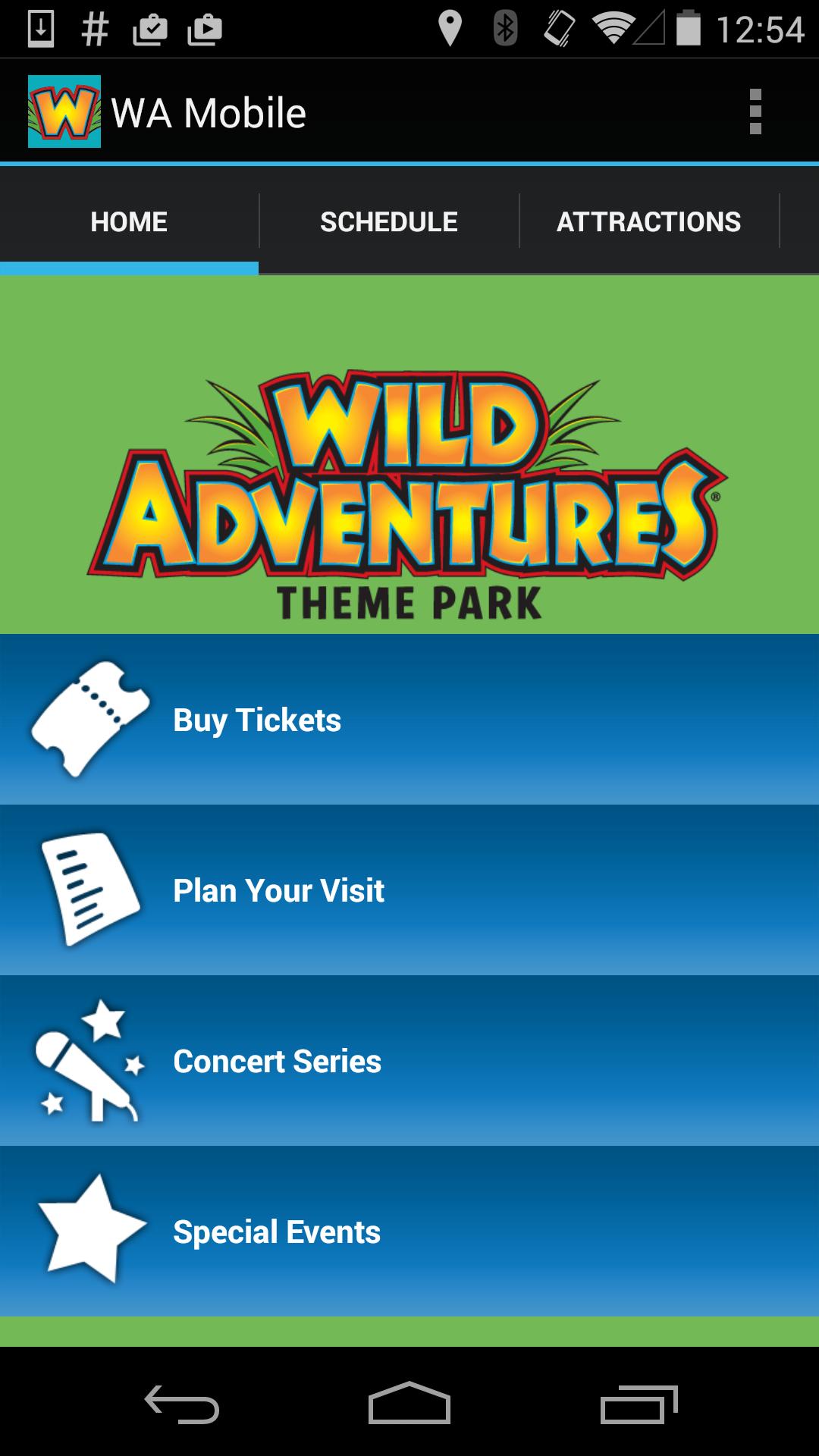819x1456 pixels.
Task: Open Plan Your Visit
Action: [x=409, y=891]
